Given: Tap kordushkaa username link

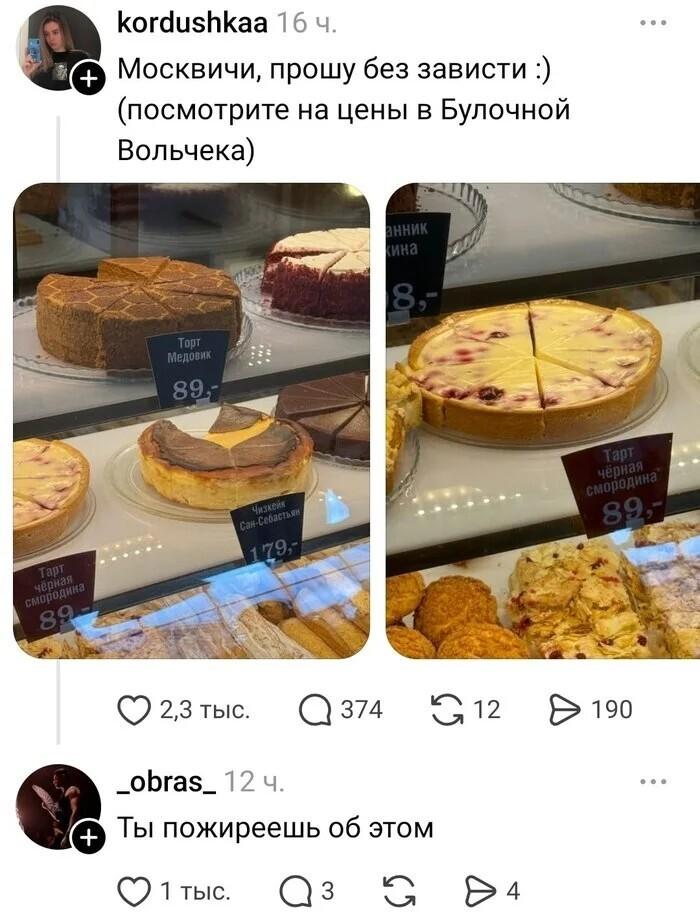Looking at the screenshot, I should coord(193,23).
